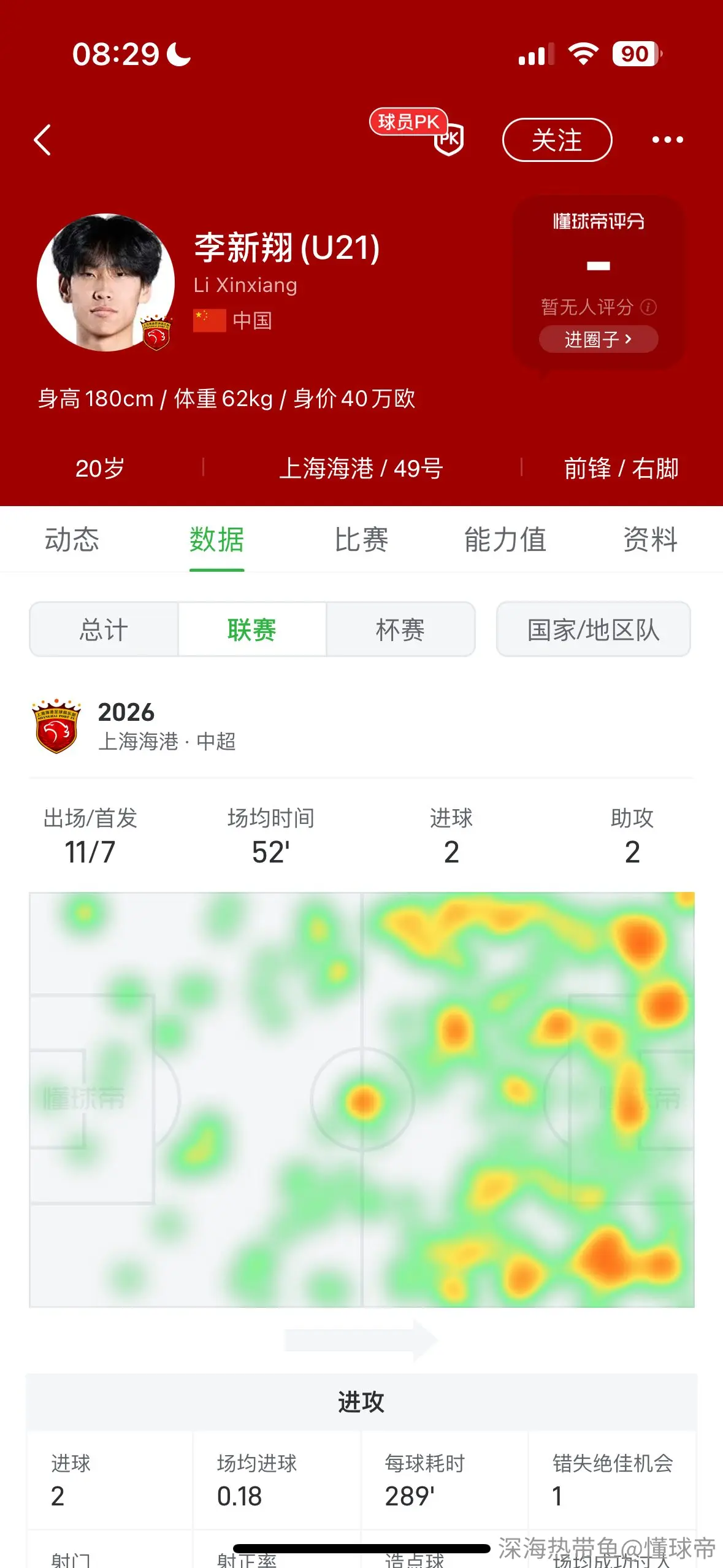
Task: View the player's avatar photo
Action: click(105, 282)
